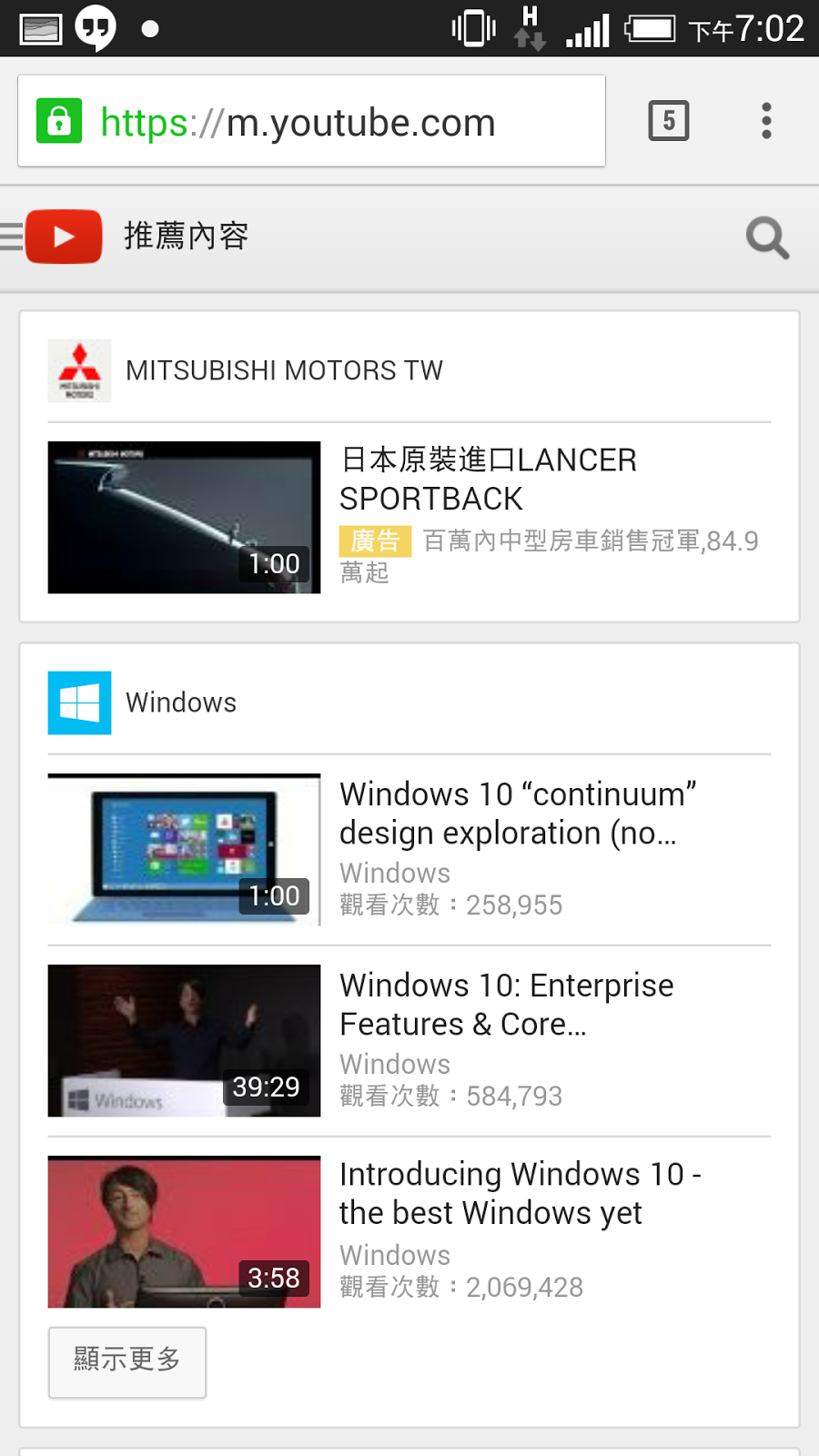Open the browser tab switcher
The image size is (819, 1456).
(669, 121)
